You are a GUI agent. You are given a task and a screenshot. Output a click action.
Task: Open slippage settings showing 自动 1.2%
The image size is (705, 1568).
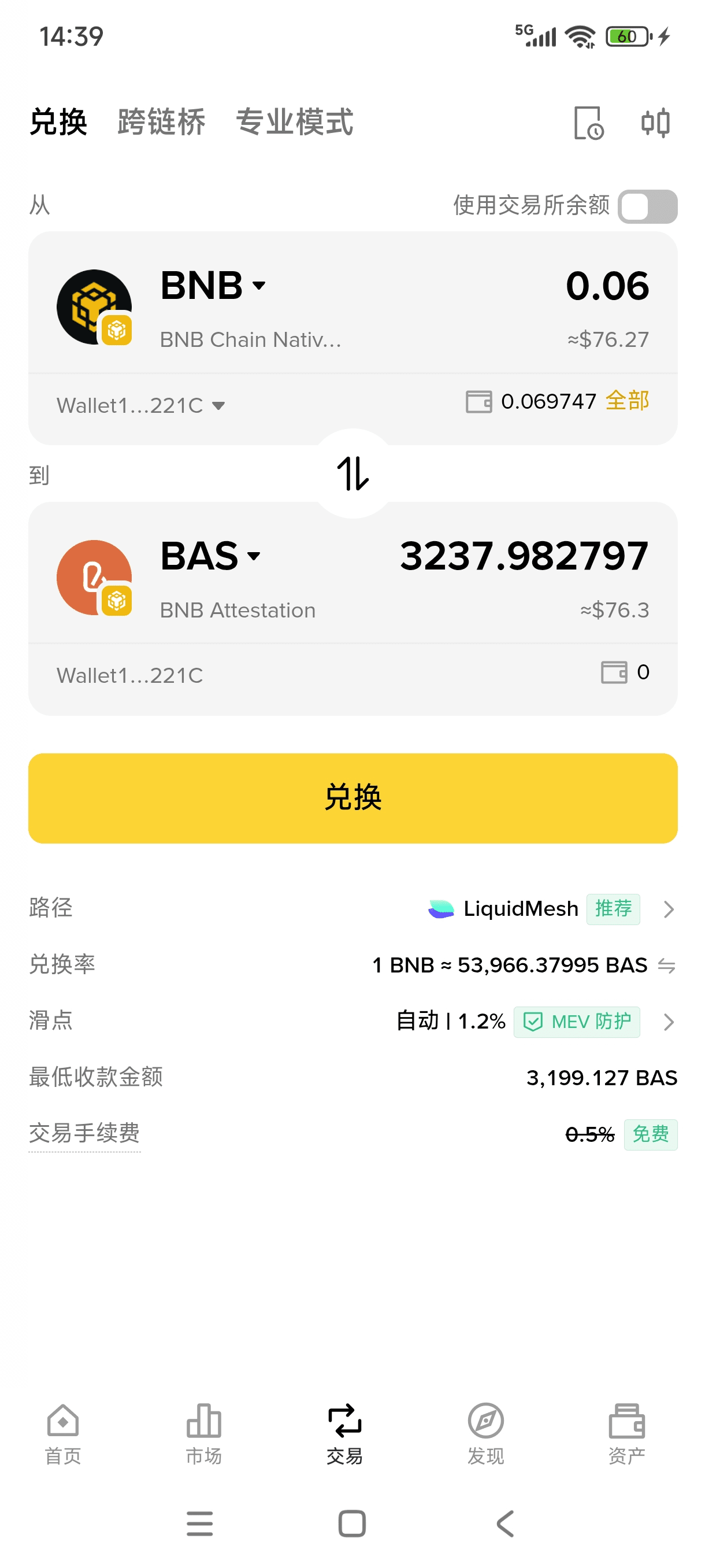click(668, 1022)
